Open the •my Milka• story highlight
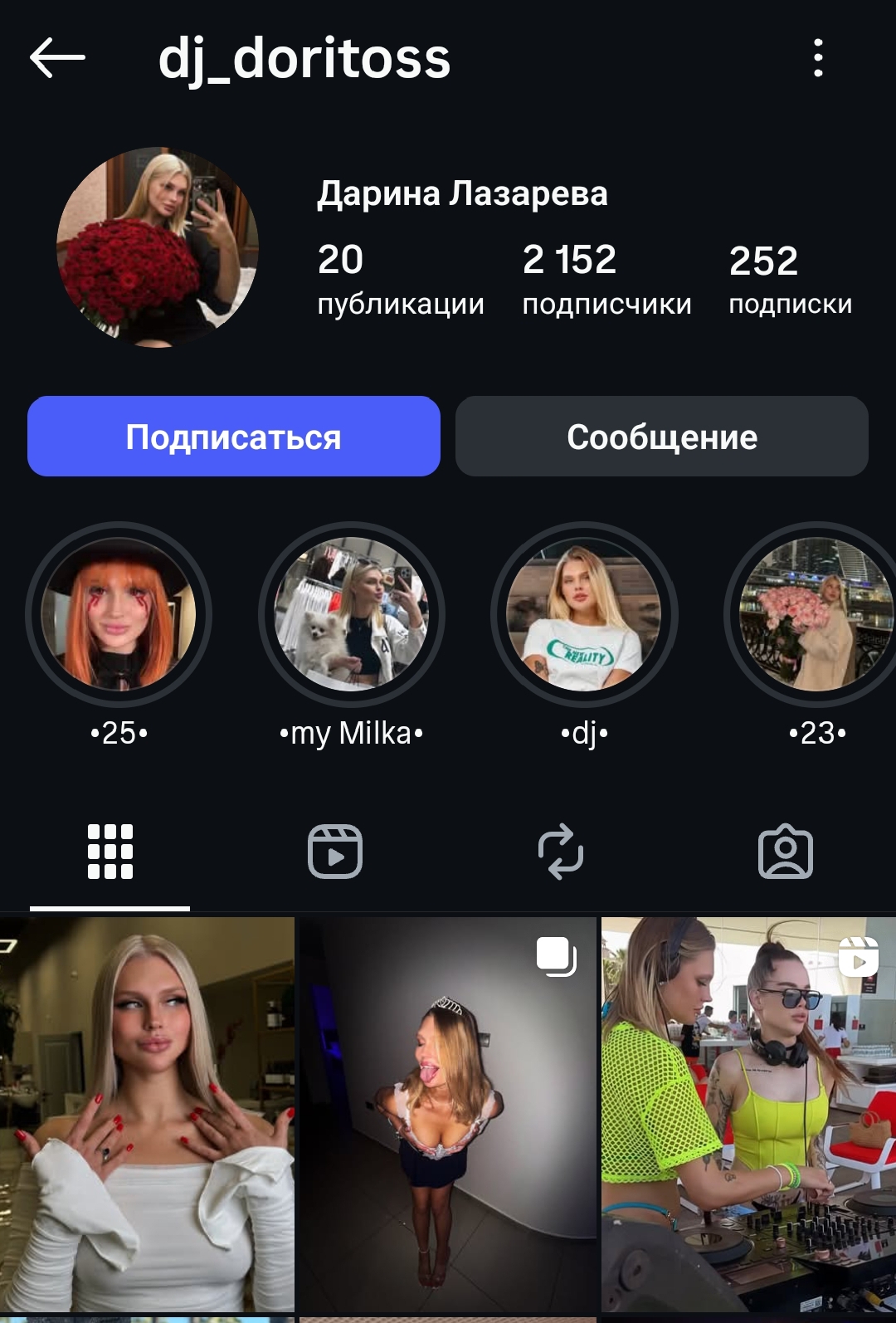 coord(352,615)
